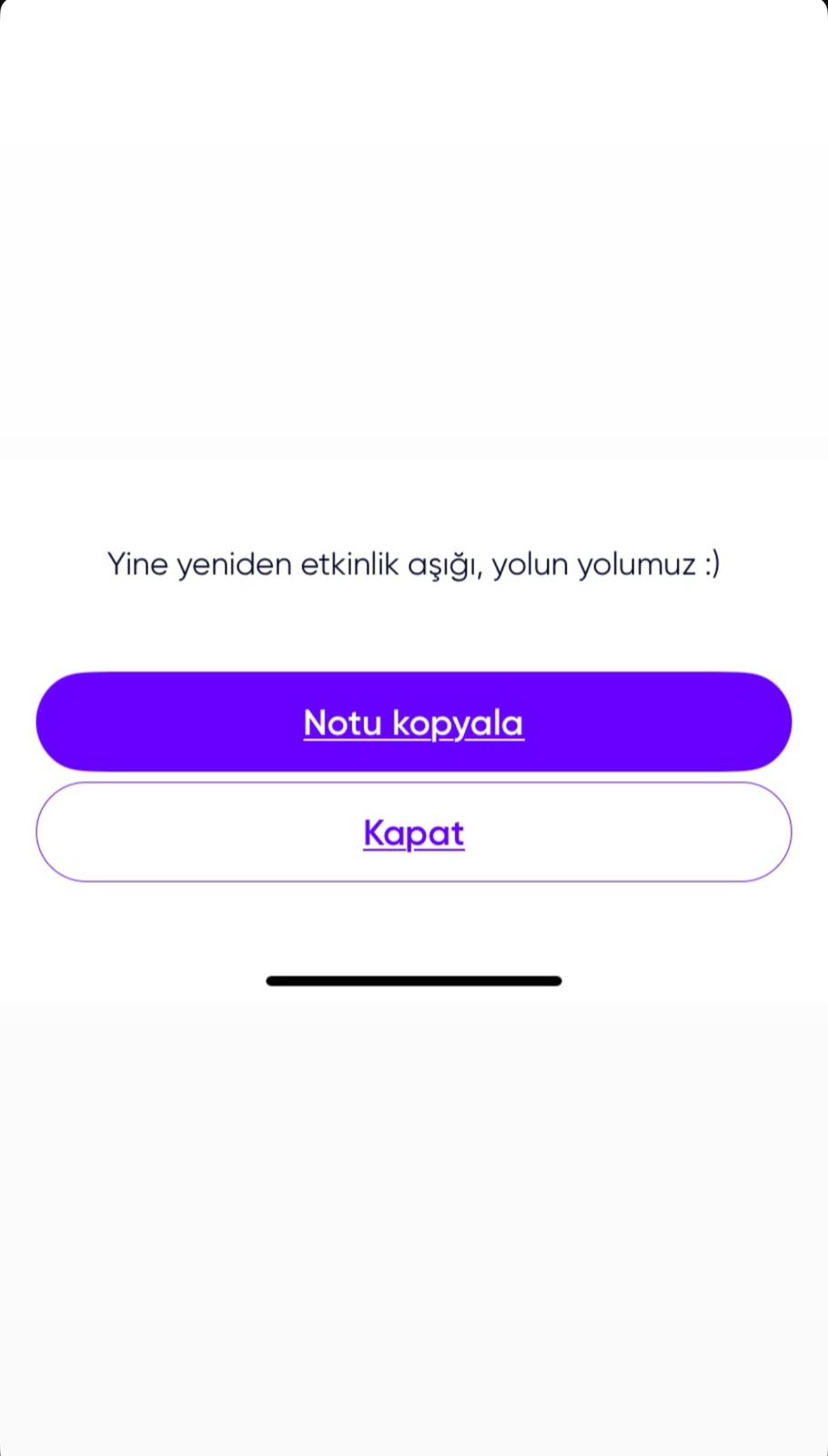Viewport: 828px width, 1456px height.
Task: Tap the smiley at the message end
Action: pos(711,563)
